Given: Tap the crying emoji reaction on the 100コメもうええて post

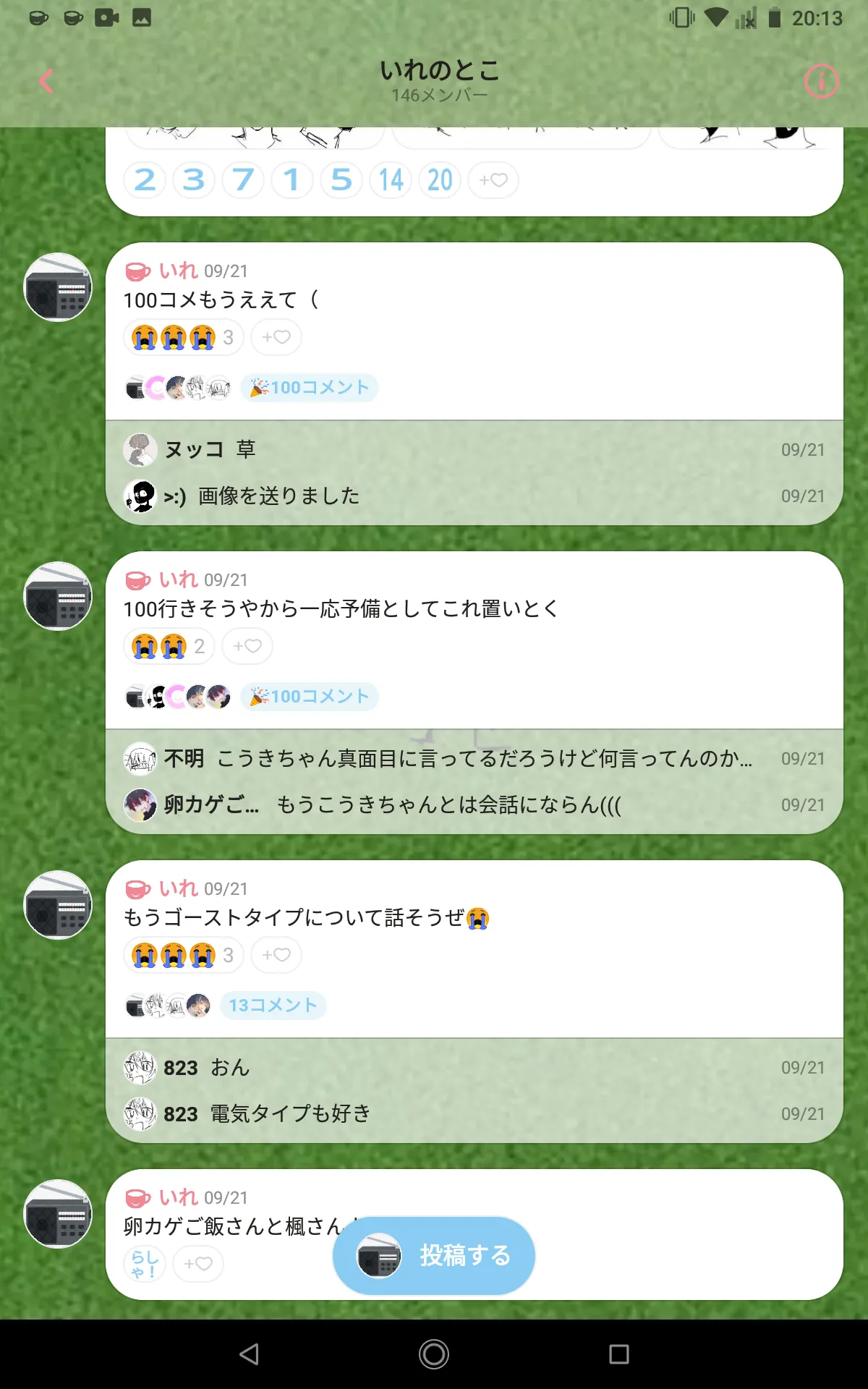Looking at the screenshot, I should click(x=184, y=337).
